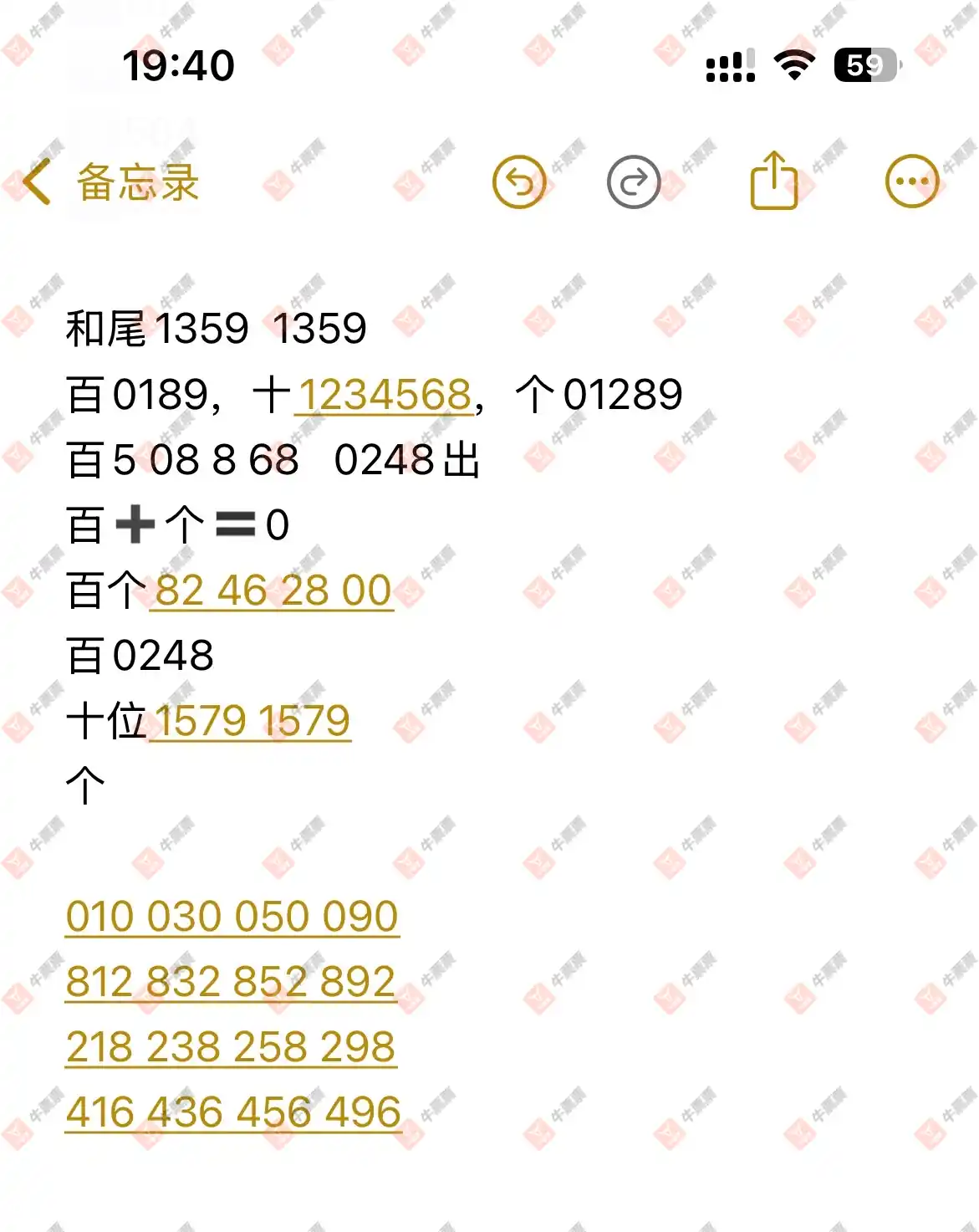Tap the Undo arrow icon

coord(520,181)
